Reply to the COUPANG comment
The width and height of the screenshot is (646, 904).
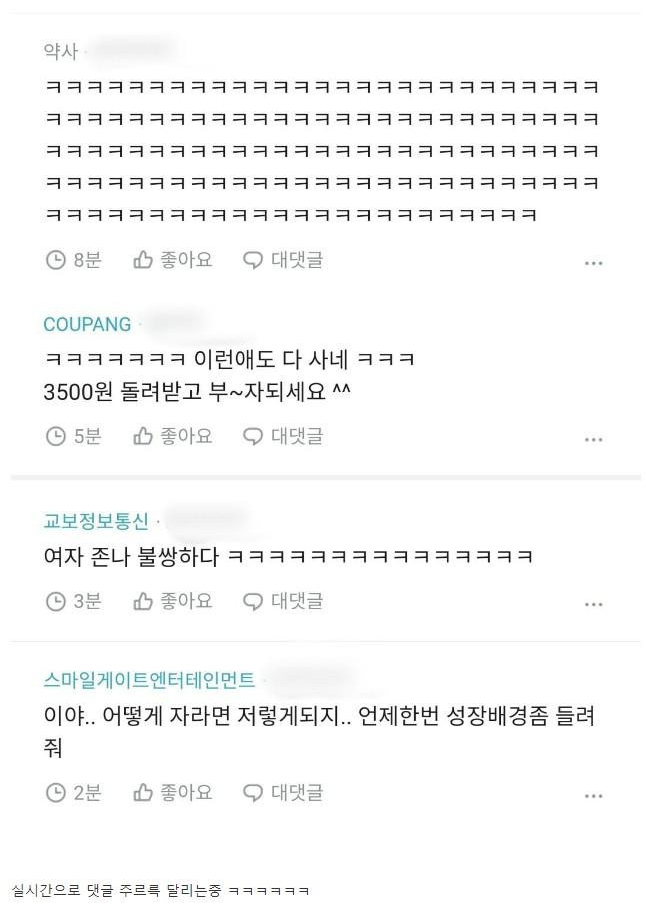point(283,436)
